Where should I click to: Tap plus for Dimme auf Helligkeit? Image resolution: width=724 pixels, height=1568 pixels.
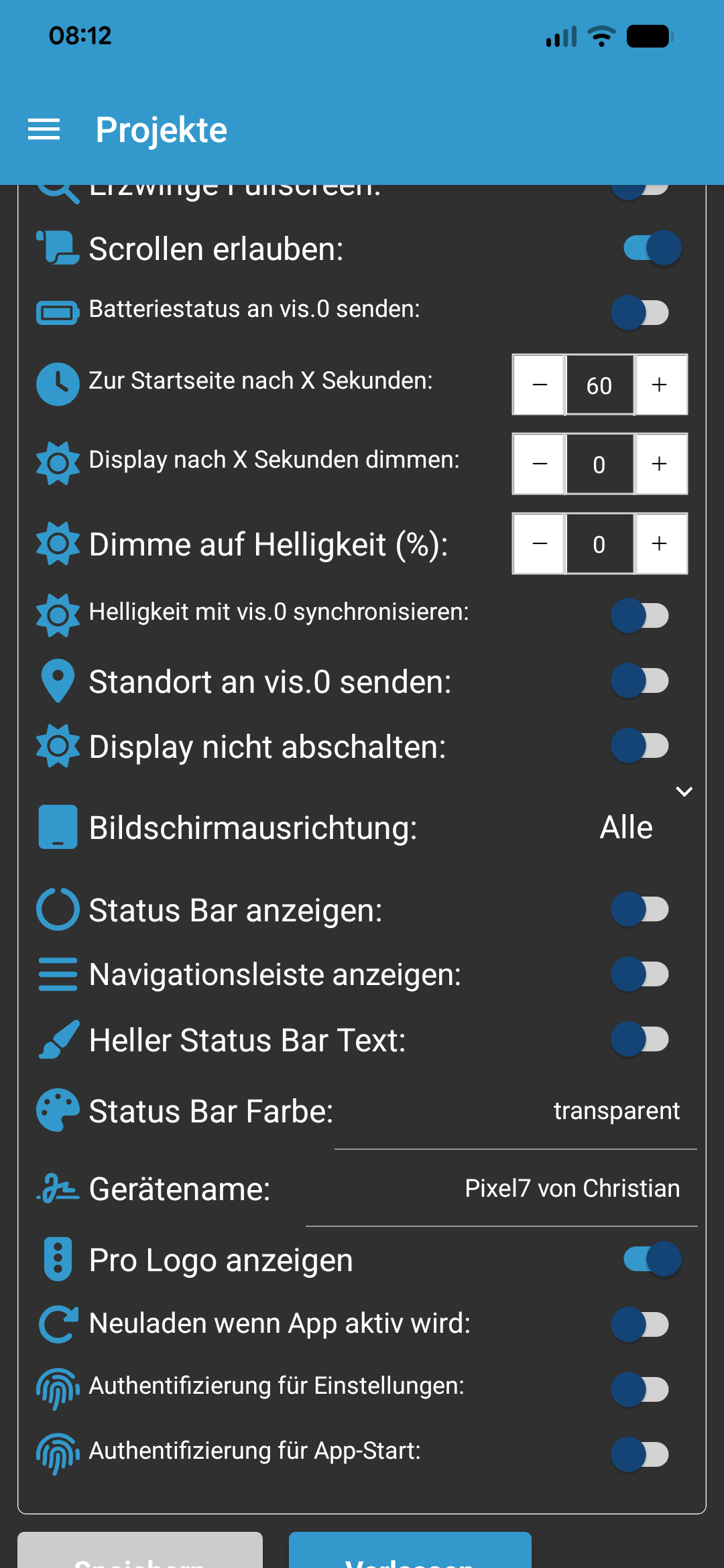click(660, 543)
